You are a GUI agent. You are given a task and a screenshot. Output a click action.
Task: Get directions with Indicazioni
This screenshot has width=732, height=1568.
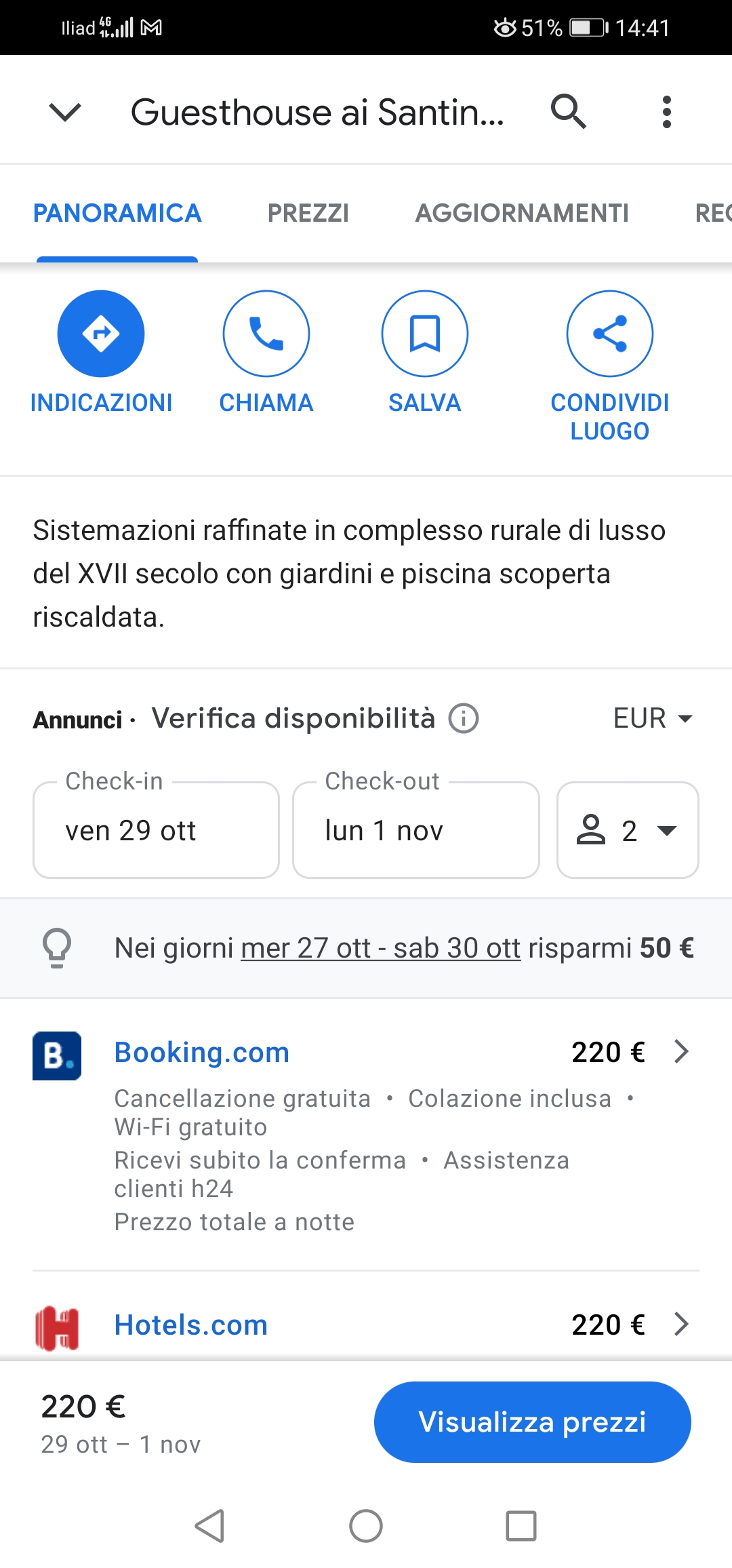tap(101, 353)
